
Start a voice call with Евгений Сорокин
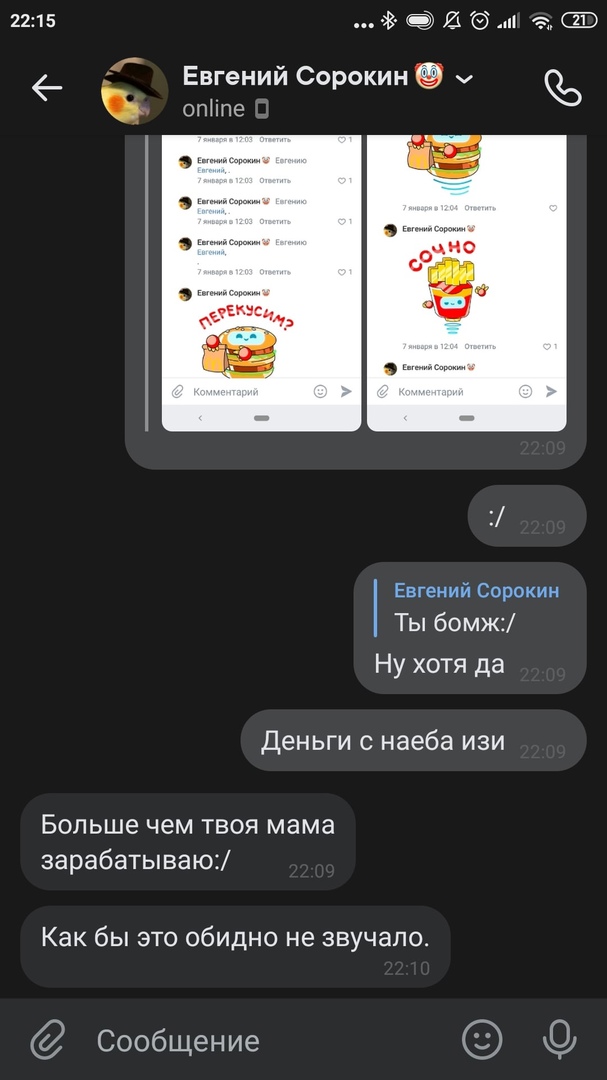click(x=561, y=88)
